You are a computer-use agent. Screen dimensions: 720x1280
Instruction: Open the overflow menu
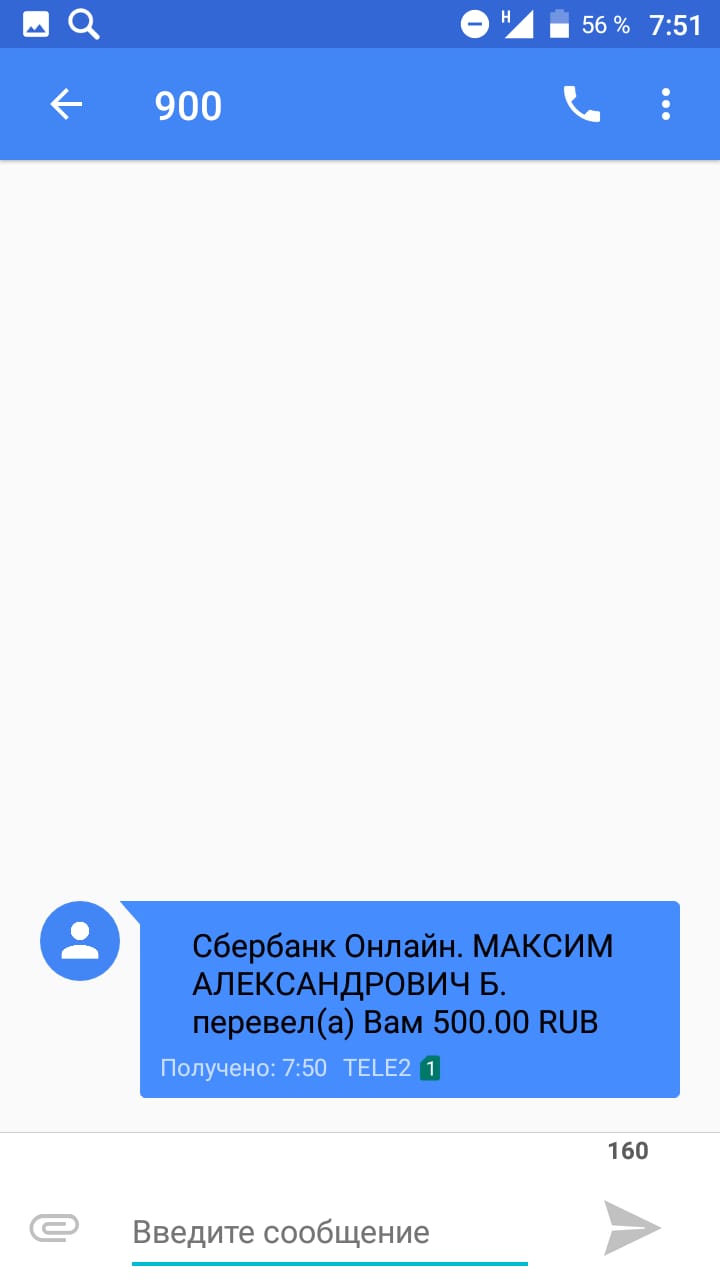point(666,104)
